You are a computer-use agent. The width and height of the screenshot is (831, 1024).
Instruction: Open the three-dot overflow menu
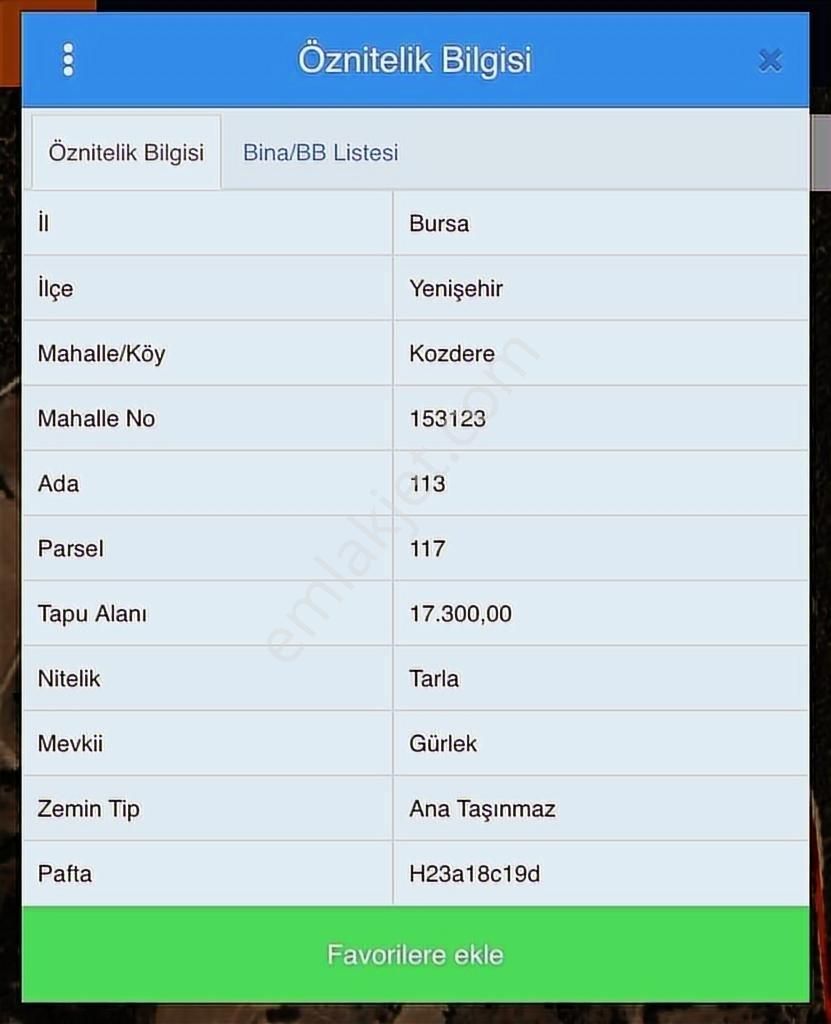68,60
